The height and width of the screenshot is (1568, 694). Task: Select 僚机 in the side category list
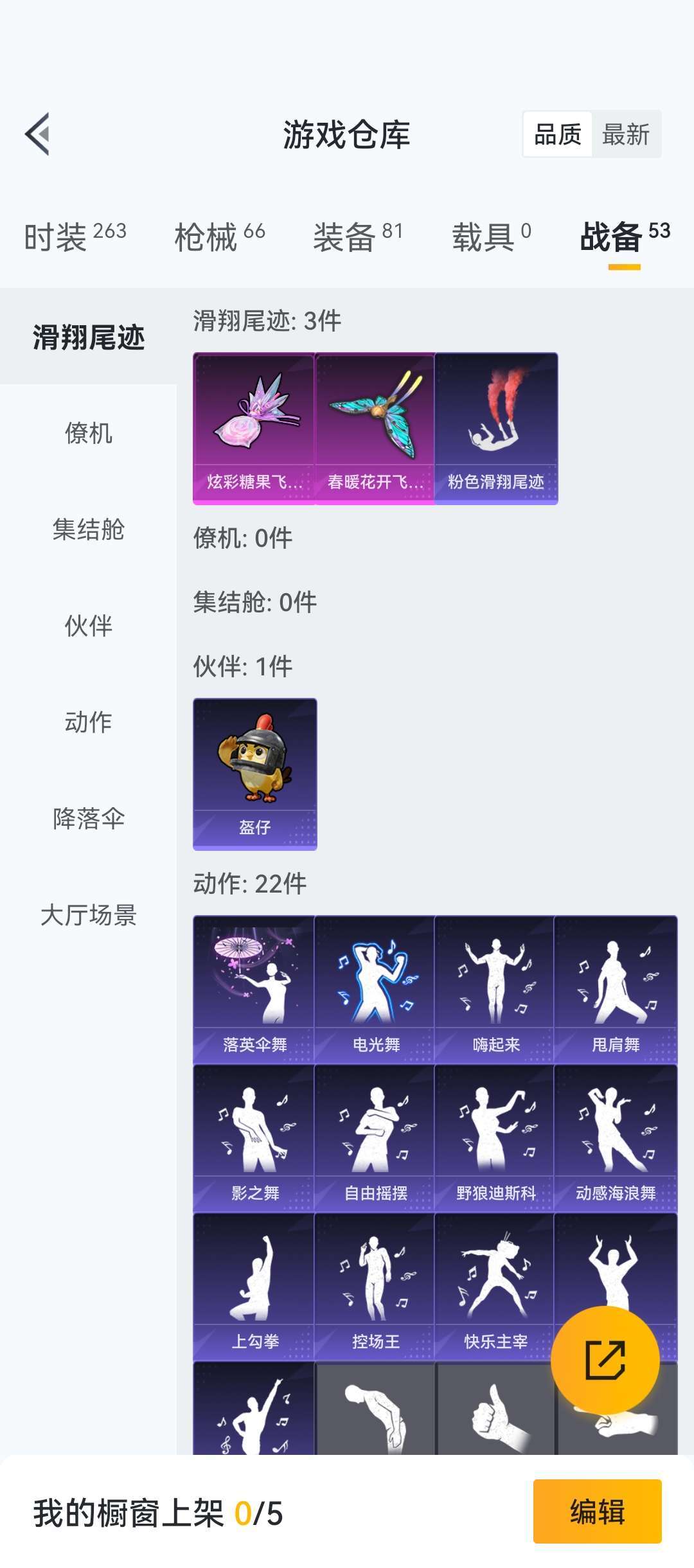point(88,433)
